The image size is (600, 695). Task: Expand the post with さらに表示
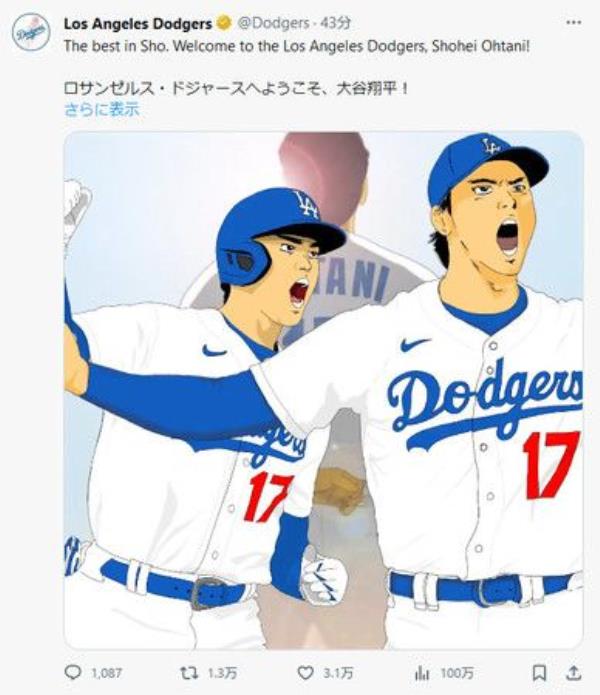coord(101,111)
